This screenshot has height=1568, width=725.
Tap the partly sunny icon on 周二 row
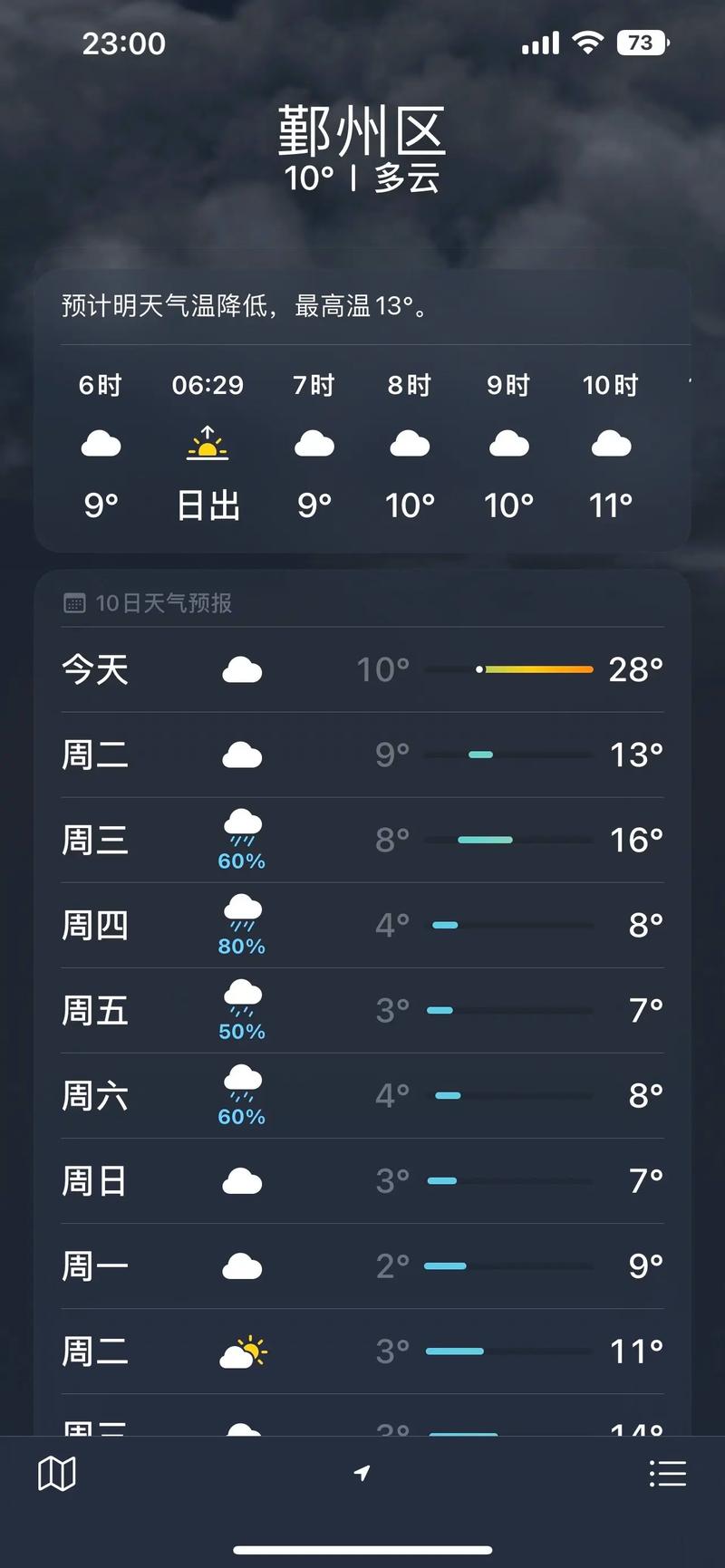click(x=242, y=1351)
